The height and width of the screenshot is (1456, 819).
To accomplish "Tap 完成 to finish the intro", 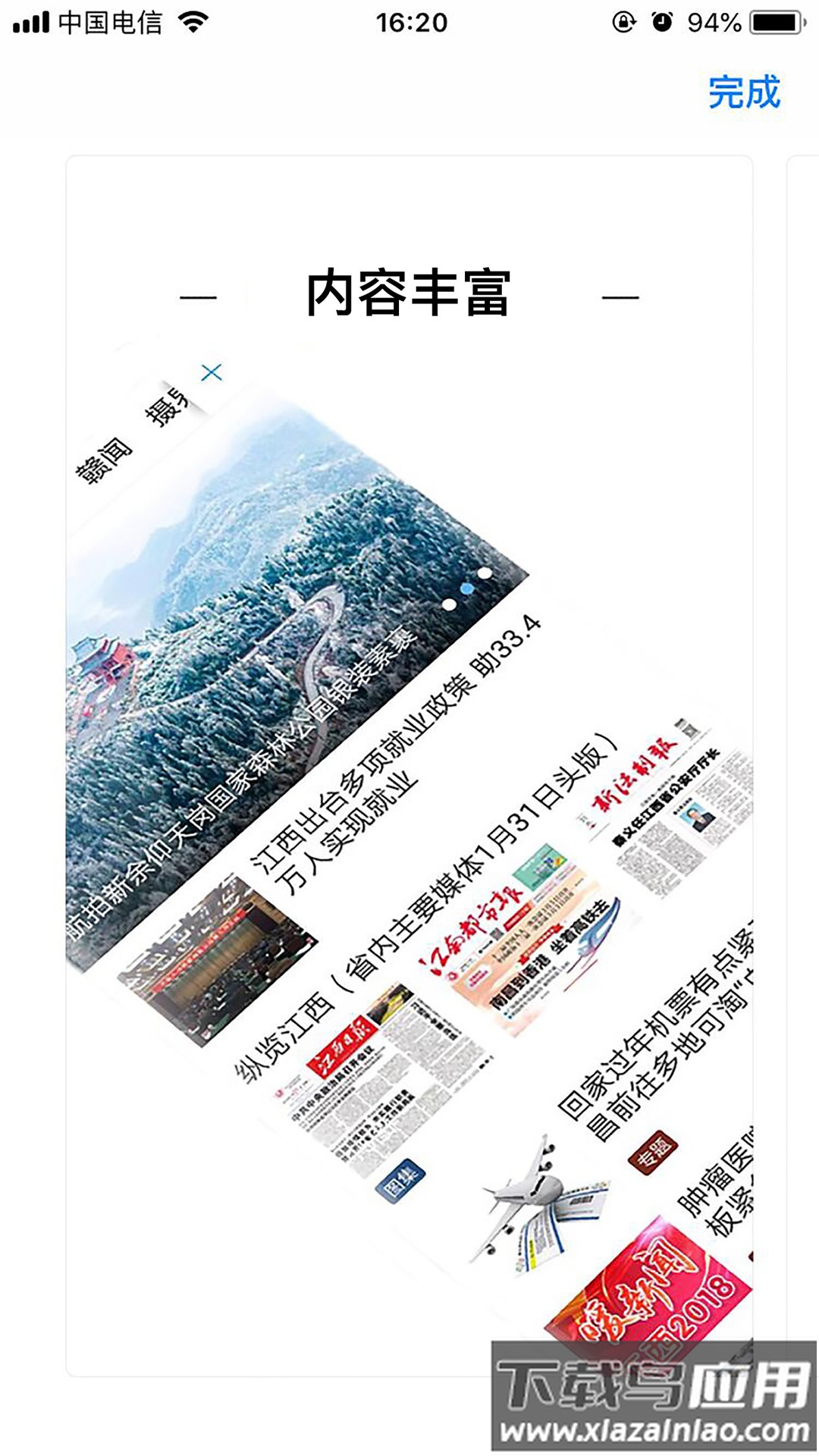I will (744, 94).
